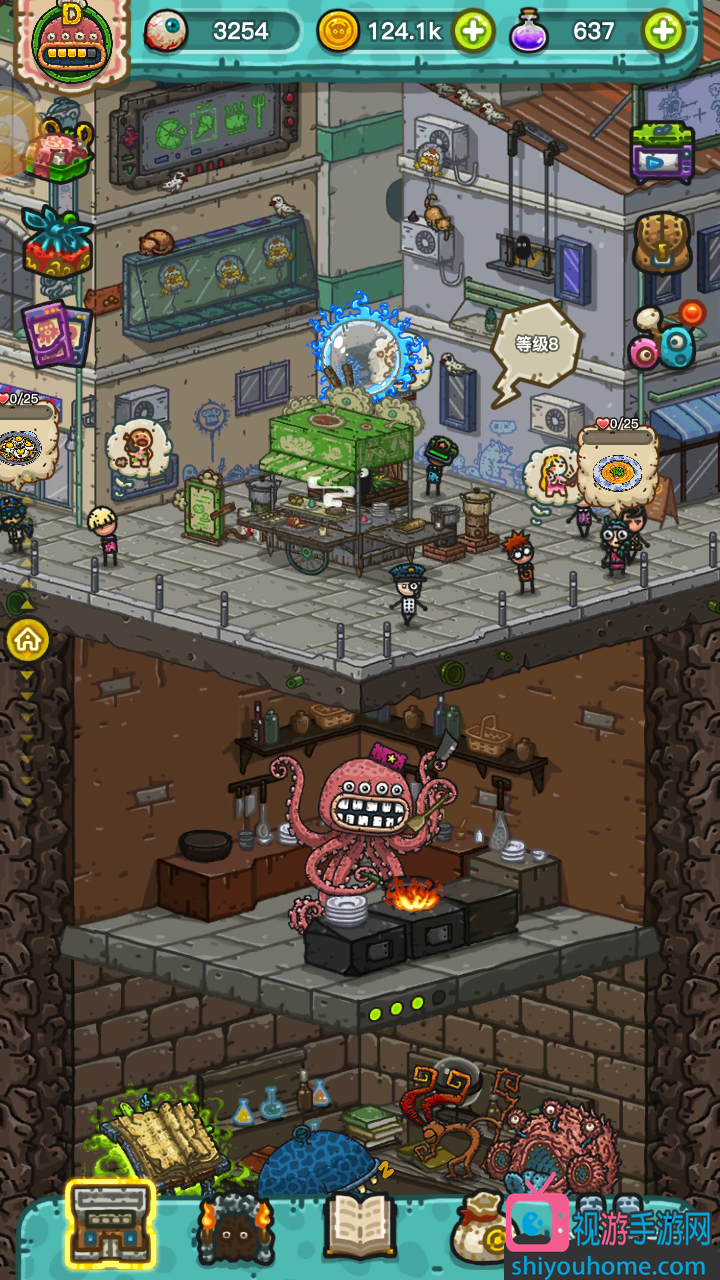Open the purple skull cards icon
The image size is (720, 1280).
point(56,332)
